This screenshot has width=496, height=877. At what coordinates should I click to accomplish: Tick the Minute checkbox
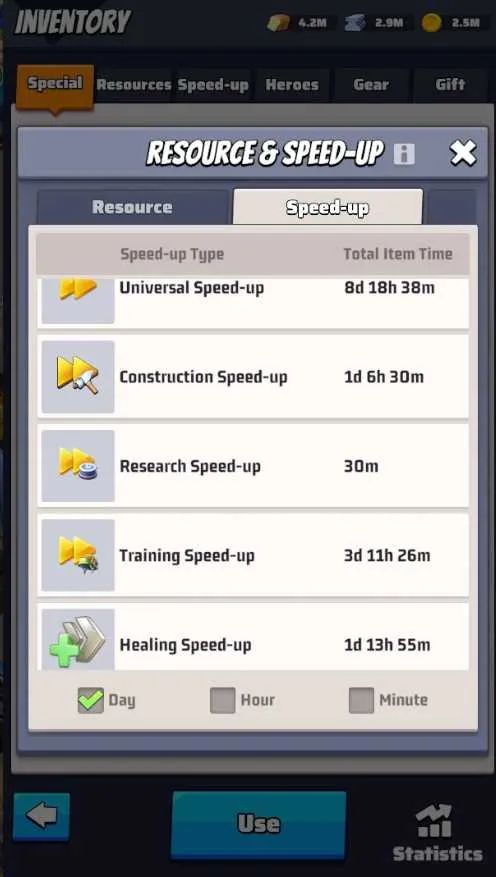[x=361, y=700]
